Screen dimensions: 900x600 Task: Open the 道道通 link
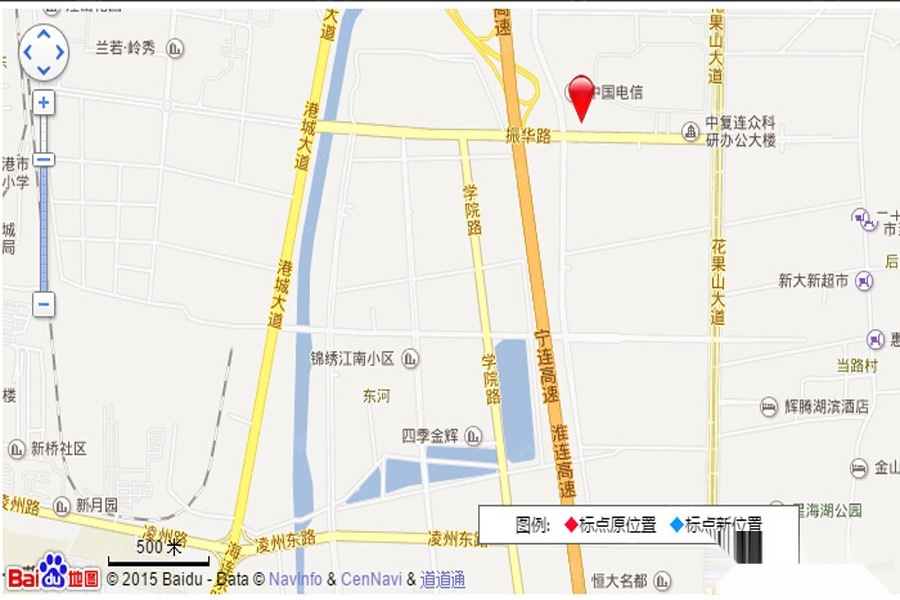point(442,579)
